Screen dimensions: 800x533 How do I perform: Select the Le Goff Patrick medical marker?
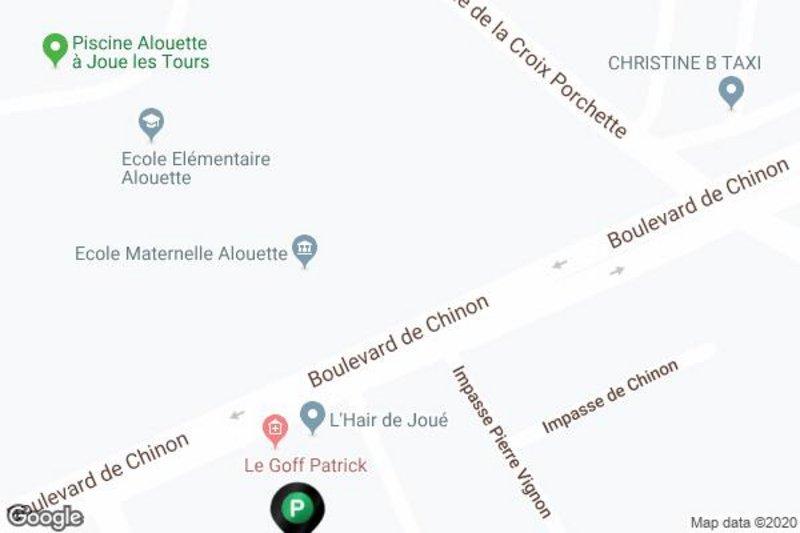[274, 431]
